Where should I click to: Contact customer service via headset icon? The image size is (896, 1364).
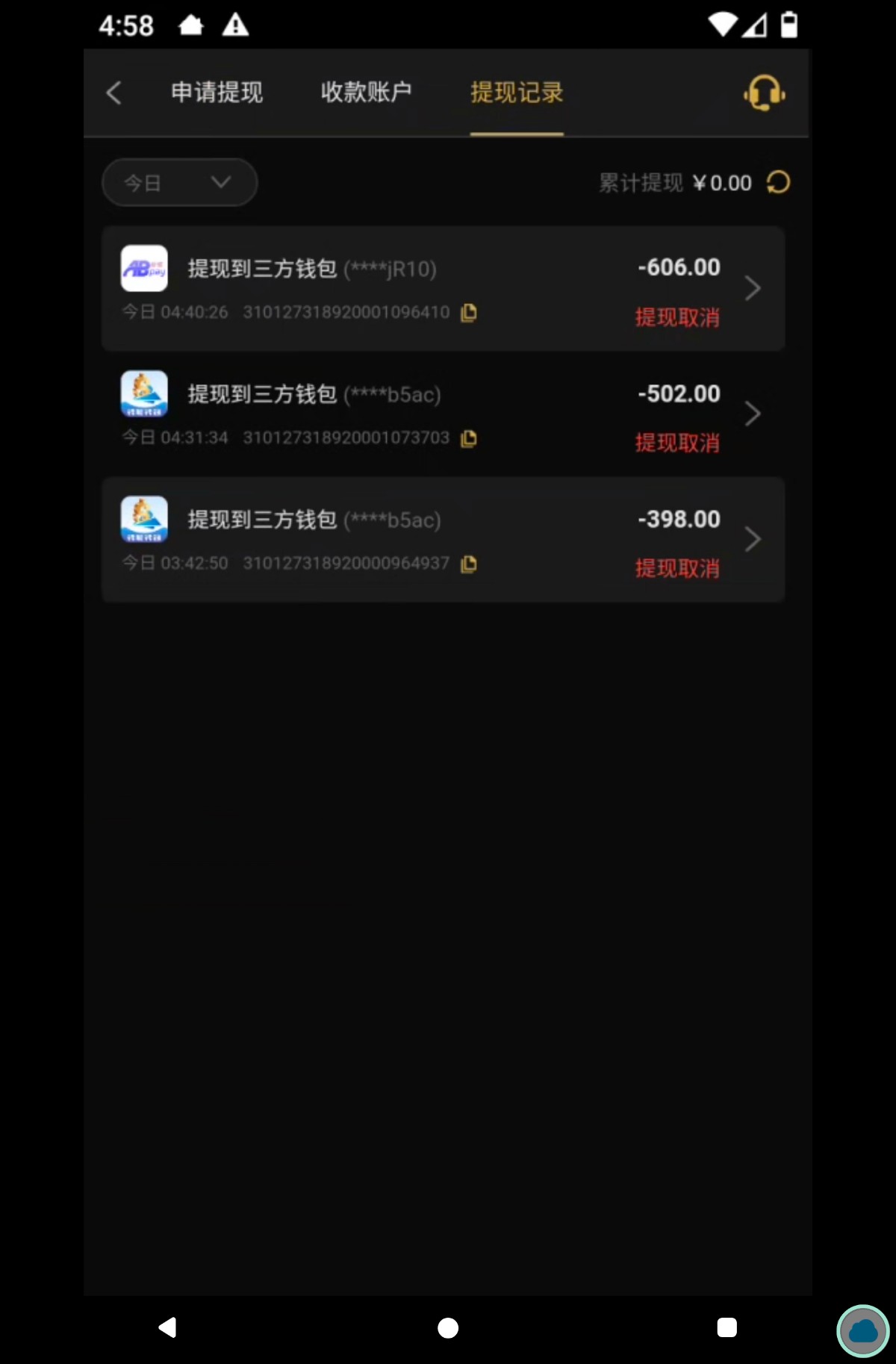[764, 93]
